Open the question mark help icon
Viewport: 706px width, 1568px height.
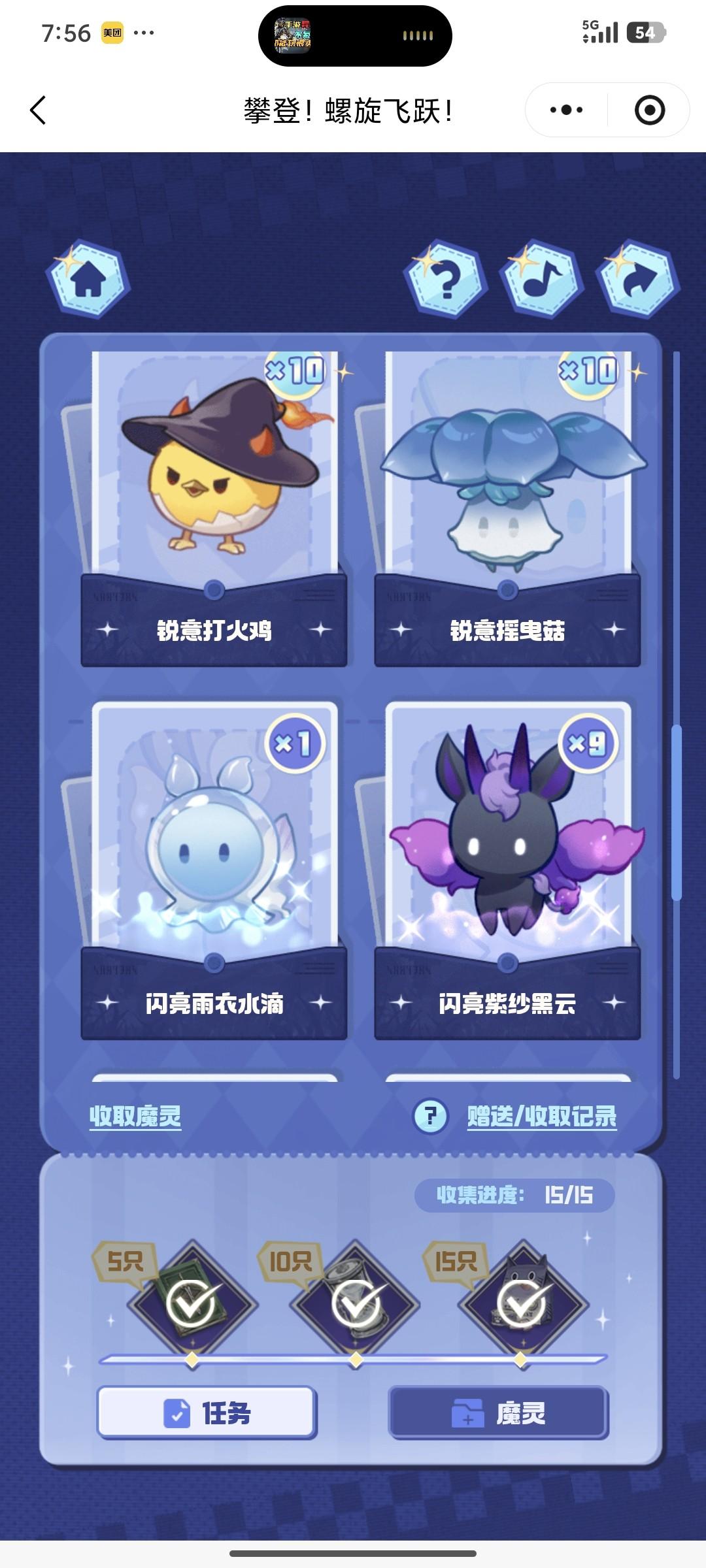[445, 280]
